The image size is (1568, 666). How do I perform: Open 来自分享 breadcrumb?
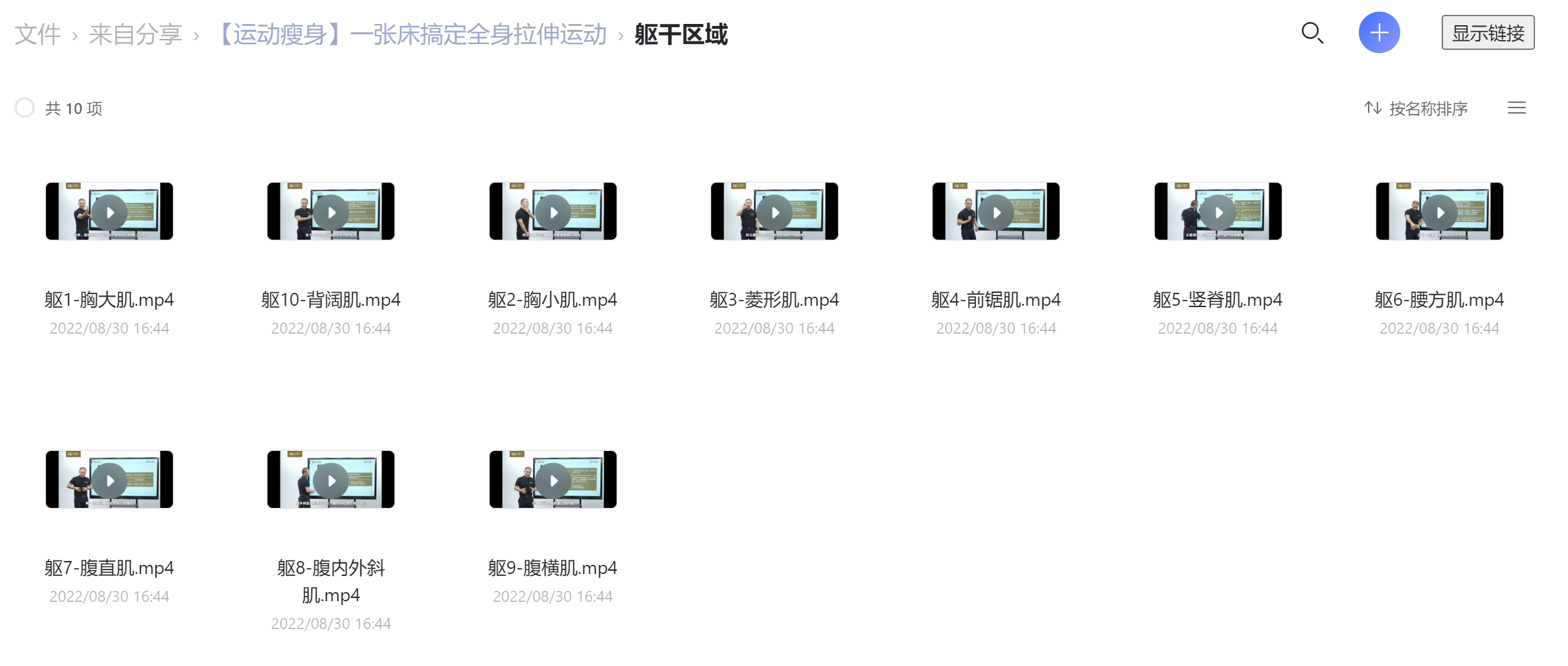135,34
